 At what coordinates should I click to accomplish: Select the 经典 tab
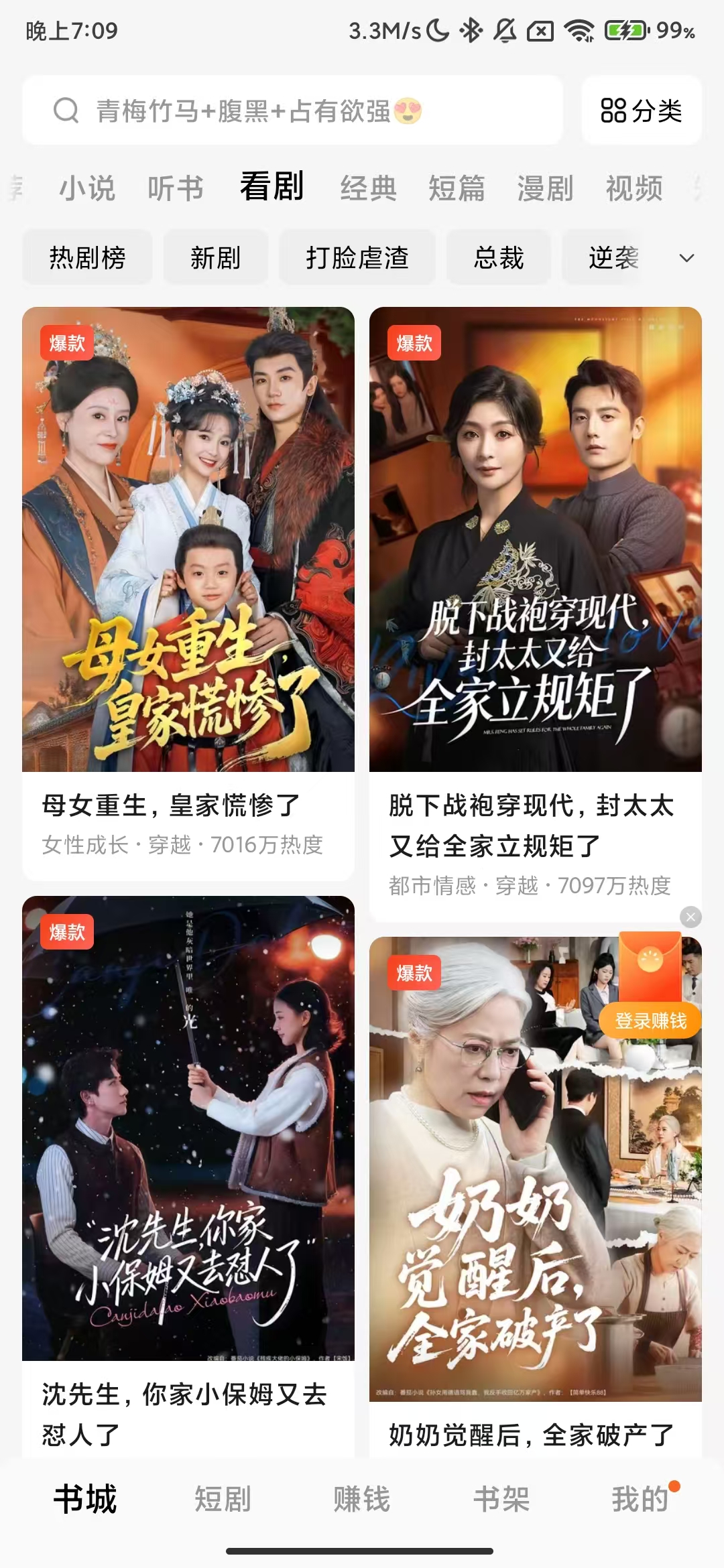coord(368,188)
